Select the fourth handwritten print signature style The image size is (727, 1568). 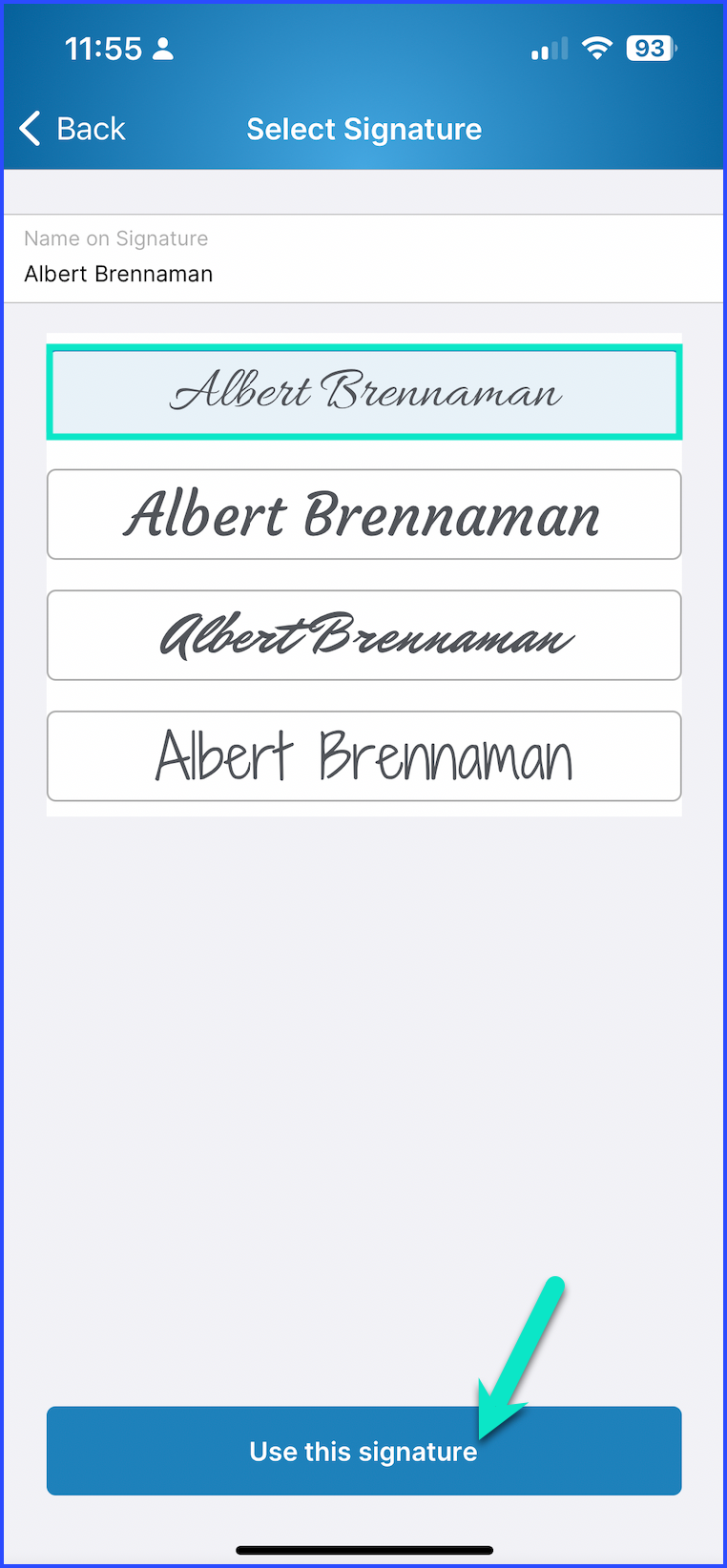click(x=363, y=756)
